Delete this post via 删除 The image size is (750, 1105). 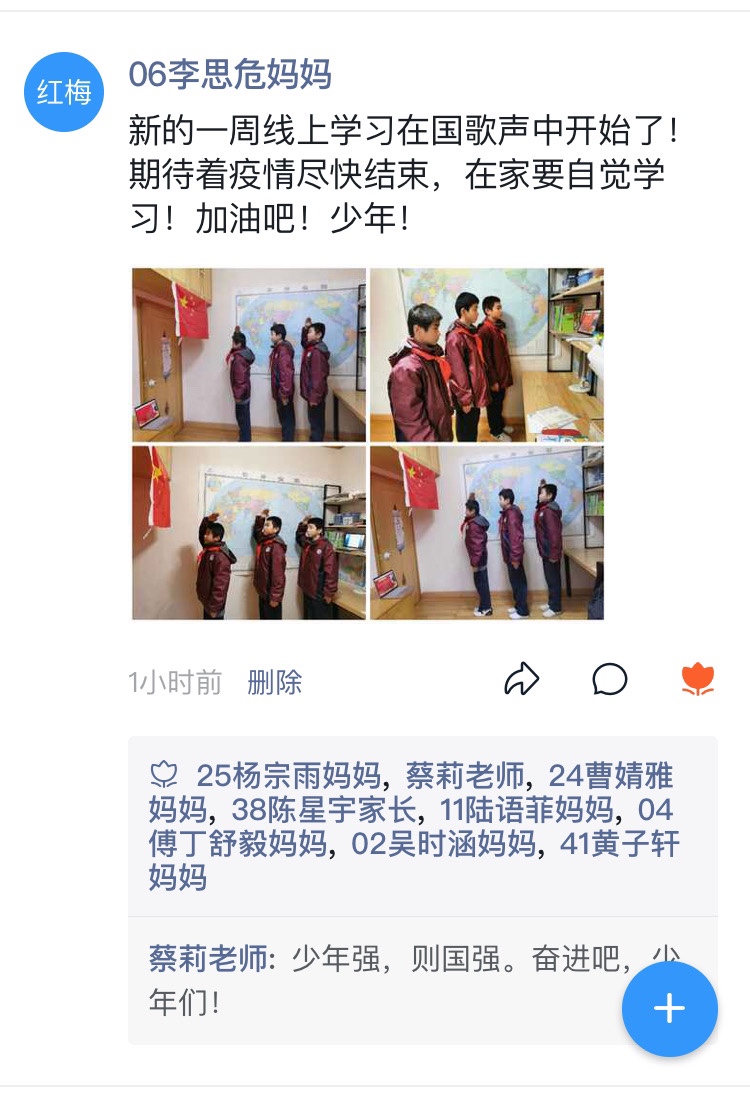(x=274, y=683)
